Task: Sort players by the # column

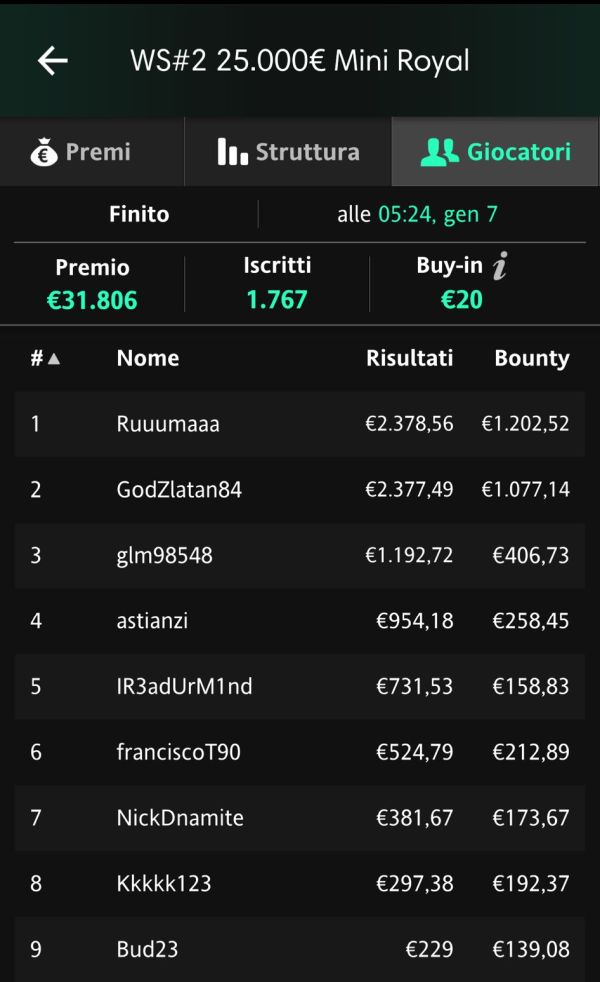Action: [x=45, y=358]
